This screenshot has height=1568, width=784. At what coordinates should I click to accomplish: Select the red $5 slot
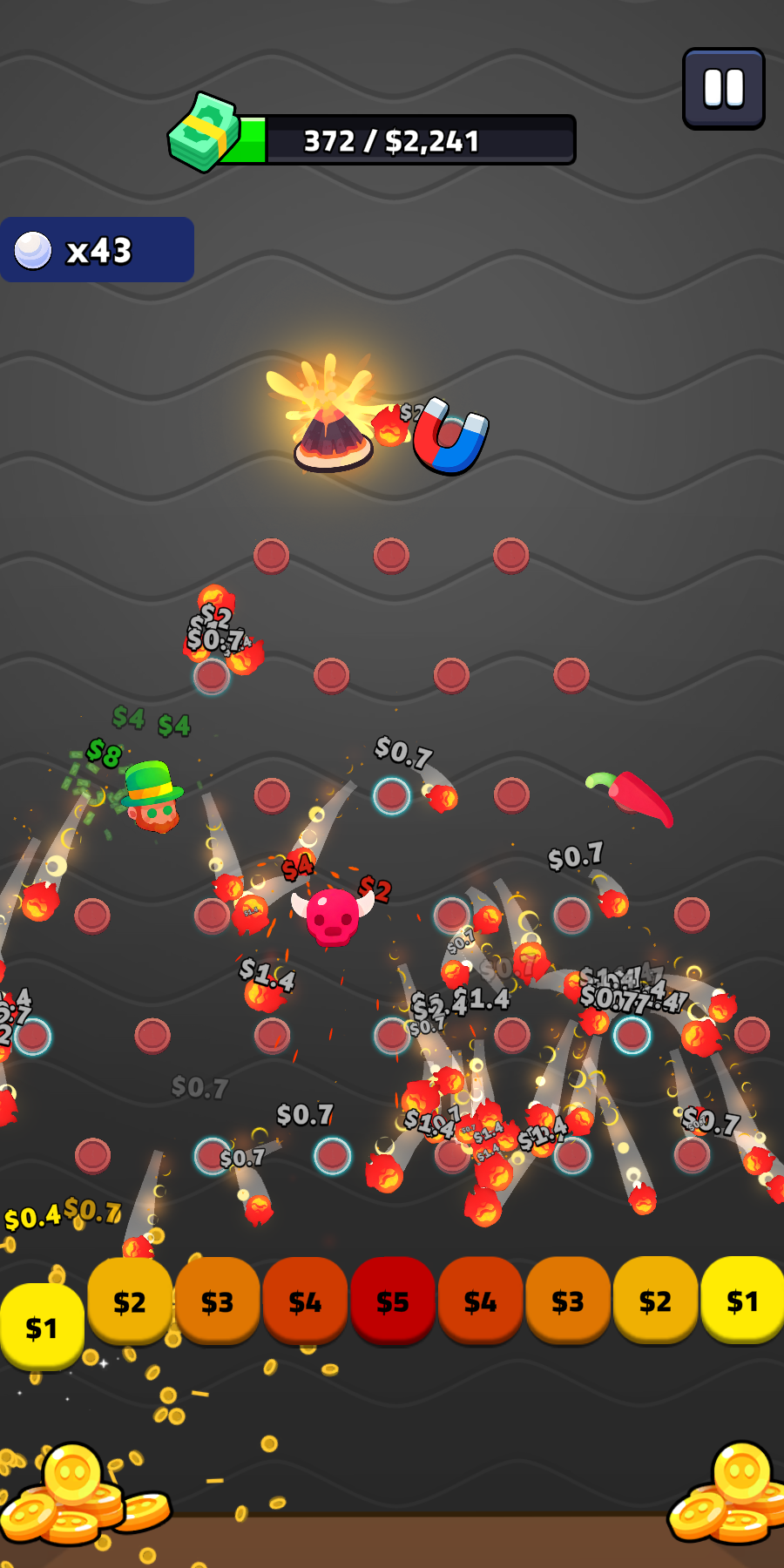(393, 1301)
